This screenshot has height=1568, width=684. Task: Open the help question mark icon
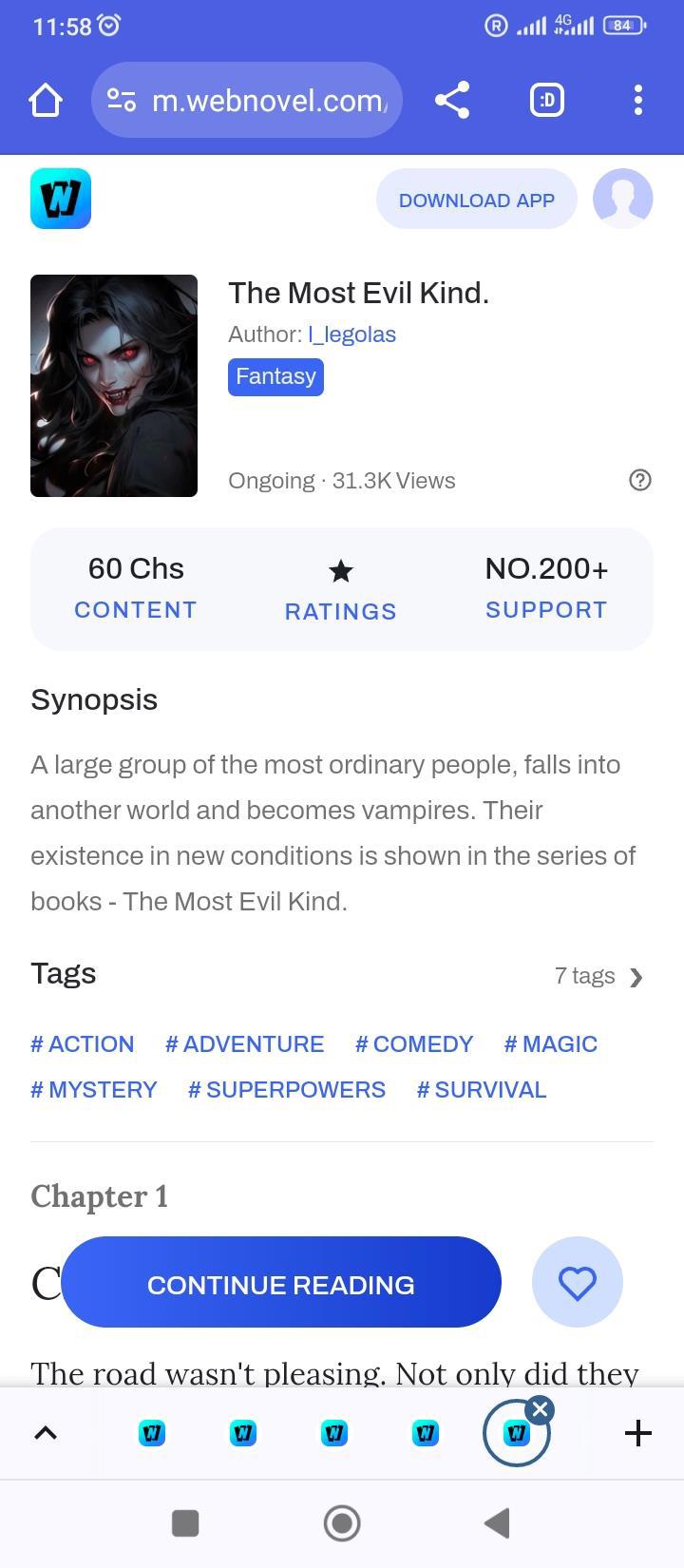640,480
